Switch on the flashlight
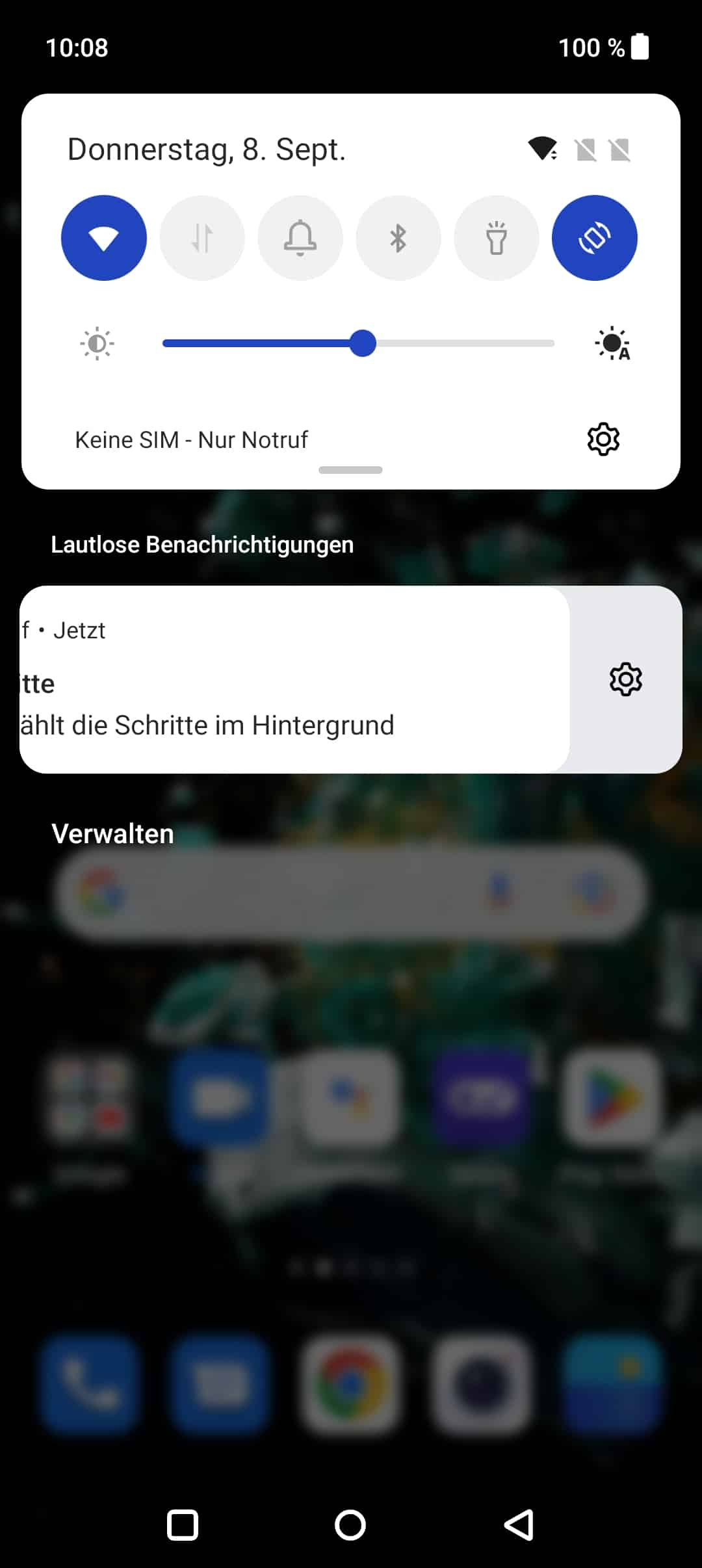The width and height of the screenshot is (702, 1568). click(x=497, y=238)
